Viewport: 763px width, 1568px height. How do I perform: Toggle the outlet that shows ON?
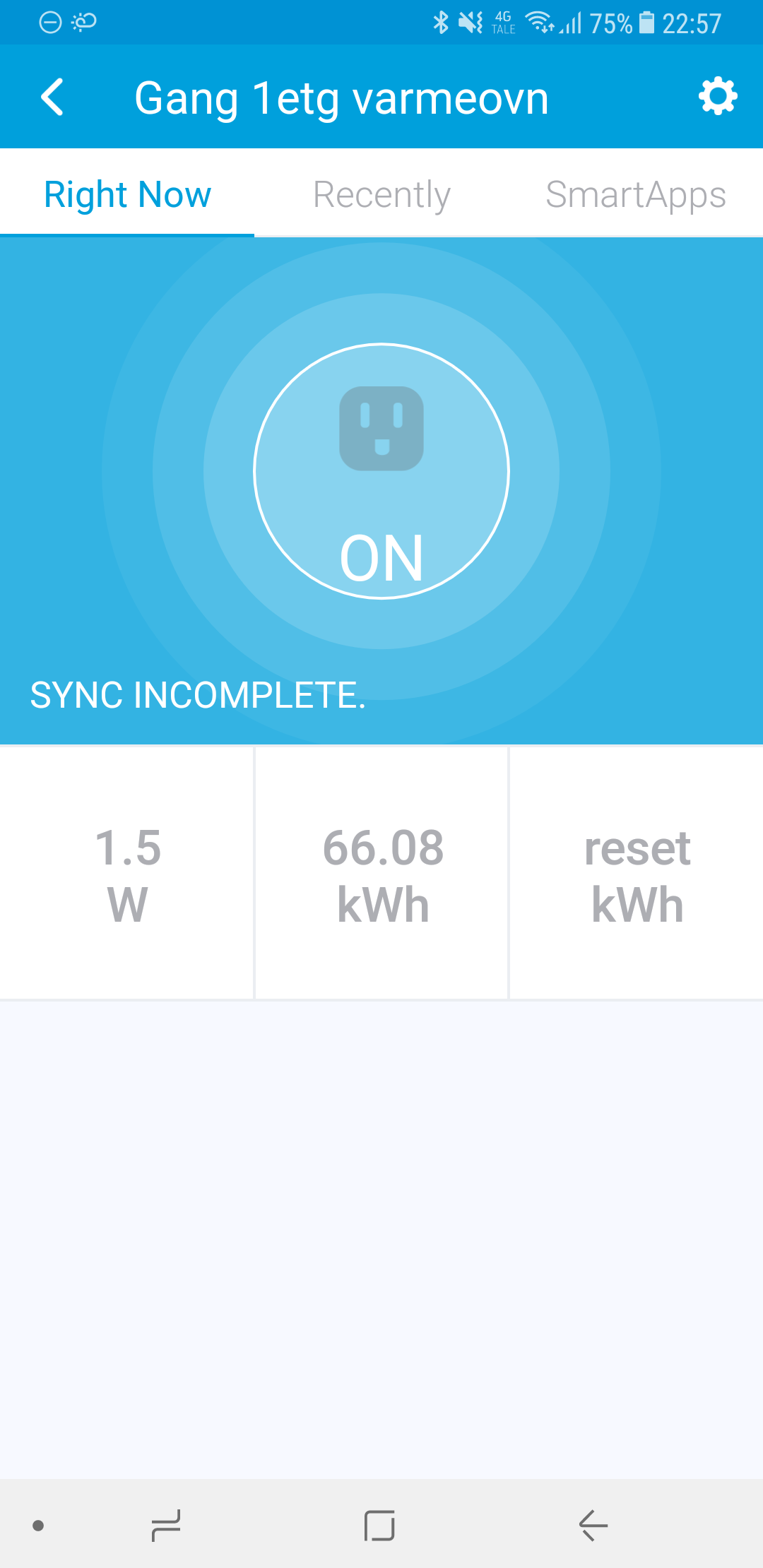click(381, 471)
